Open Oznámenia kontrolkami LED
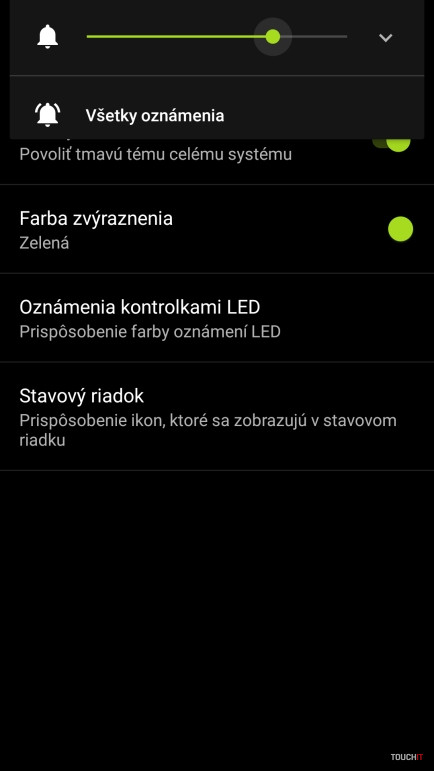Viewport: 434px width, 771px height. point(217,318)
